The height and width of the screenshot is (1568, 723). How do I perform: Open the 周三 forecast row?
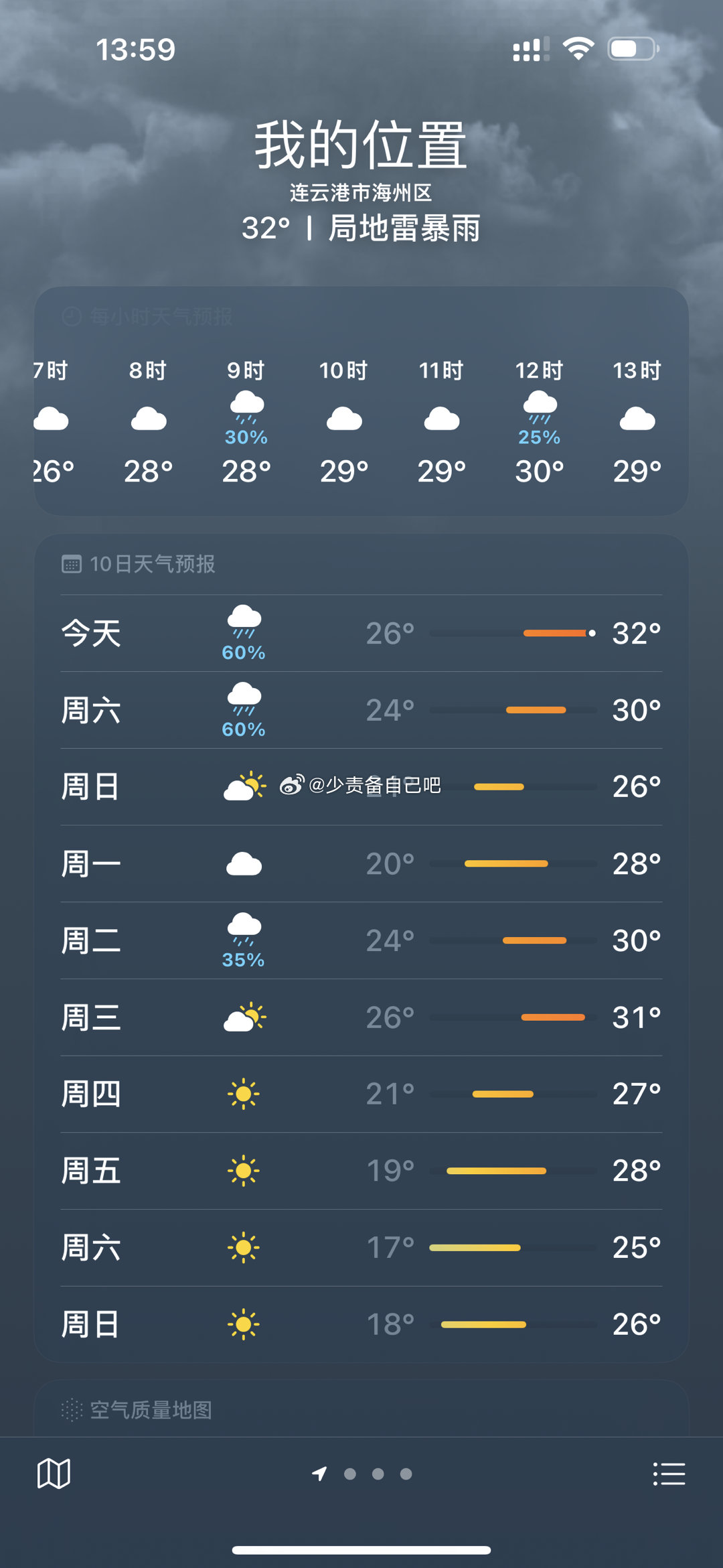[x=361, y=1017]
